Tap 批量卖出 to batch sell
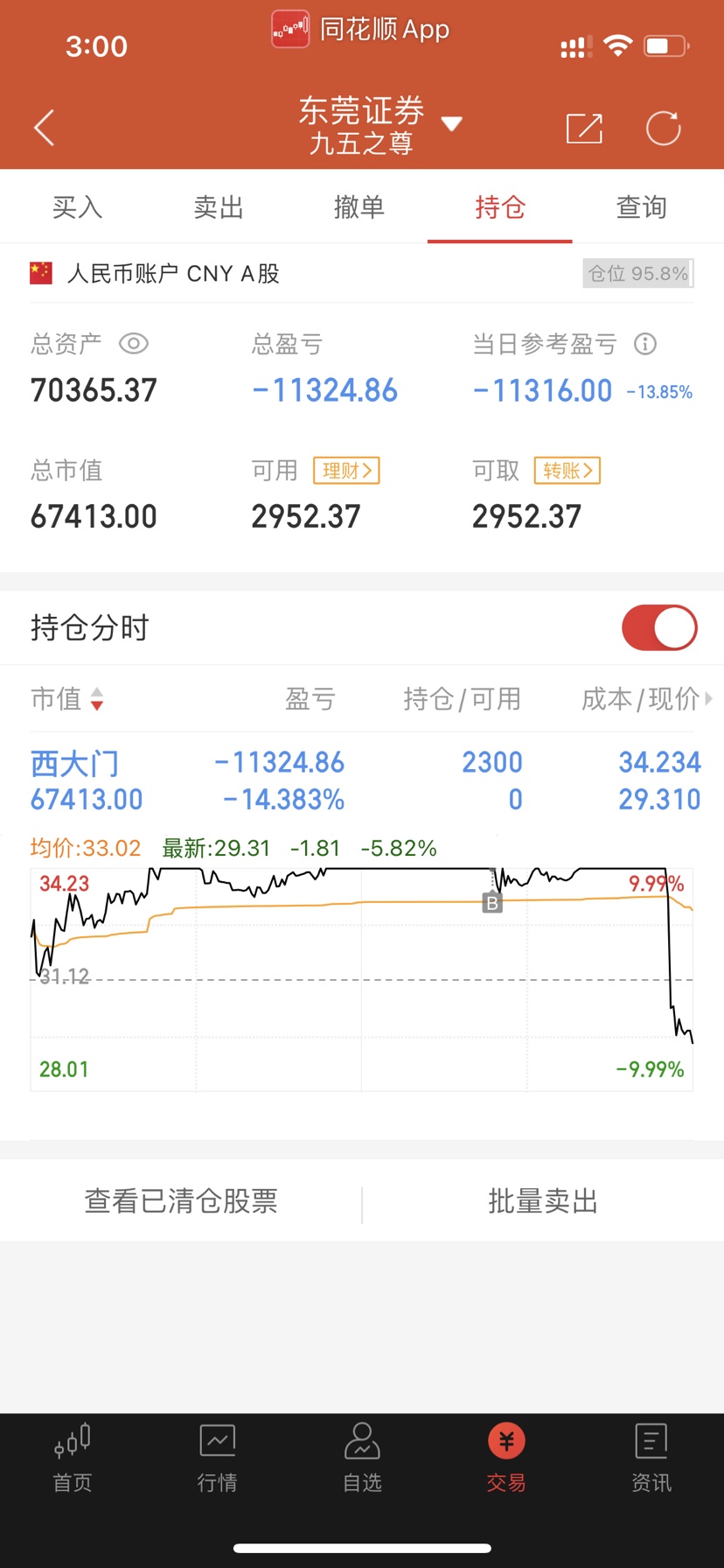 coord(543,1201)
